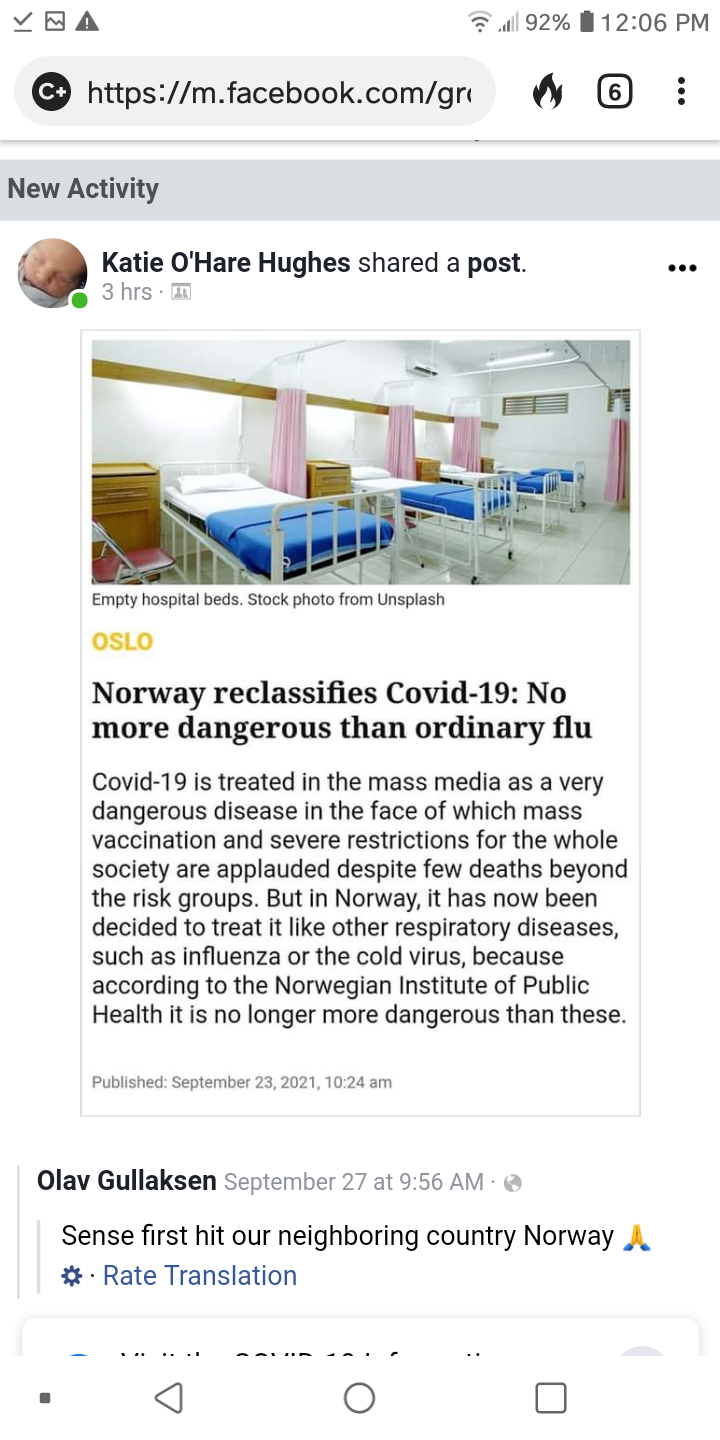Open the shared Norway Covid-19 article card
This screenshot has width=720, height=1440.
point(360,720)
